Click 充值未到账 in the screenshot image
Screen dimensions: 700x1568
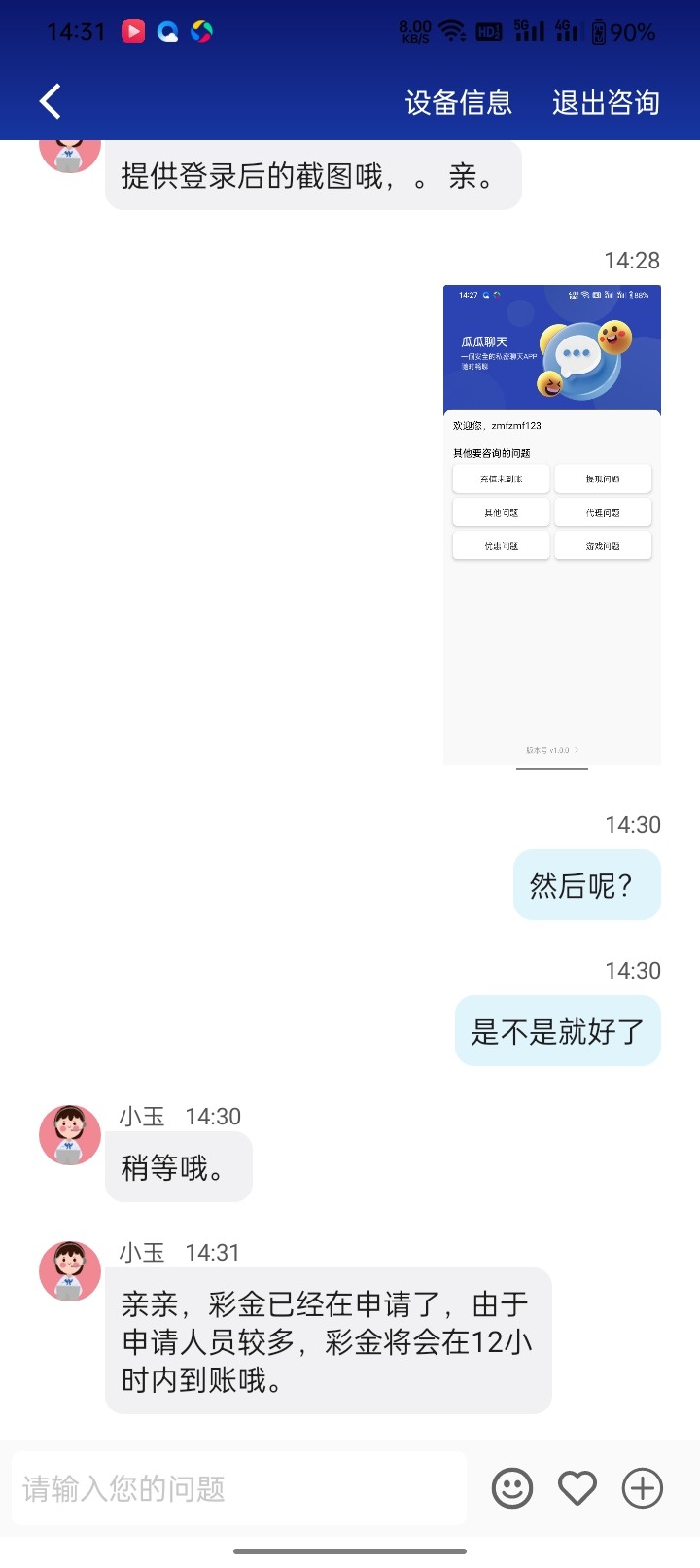(501, 479)
